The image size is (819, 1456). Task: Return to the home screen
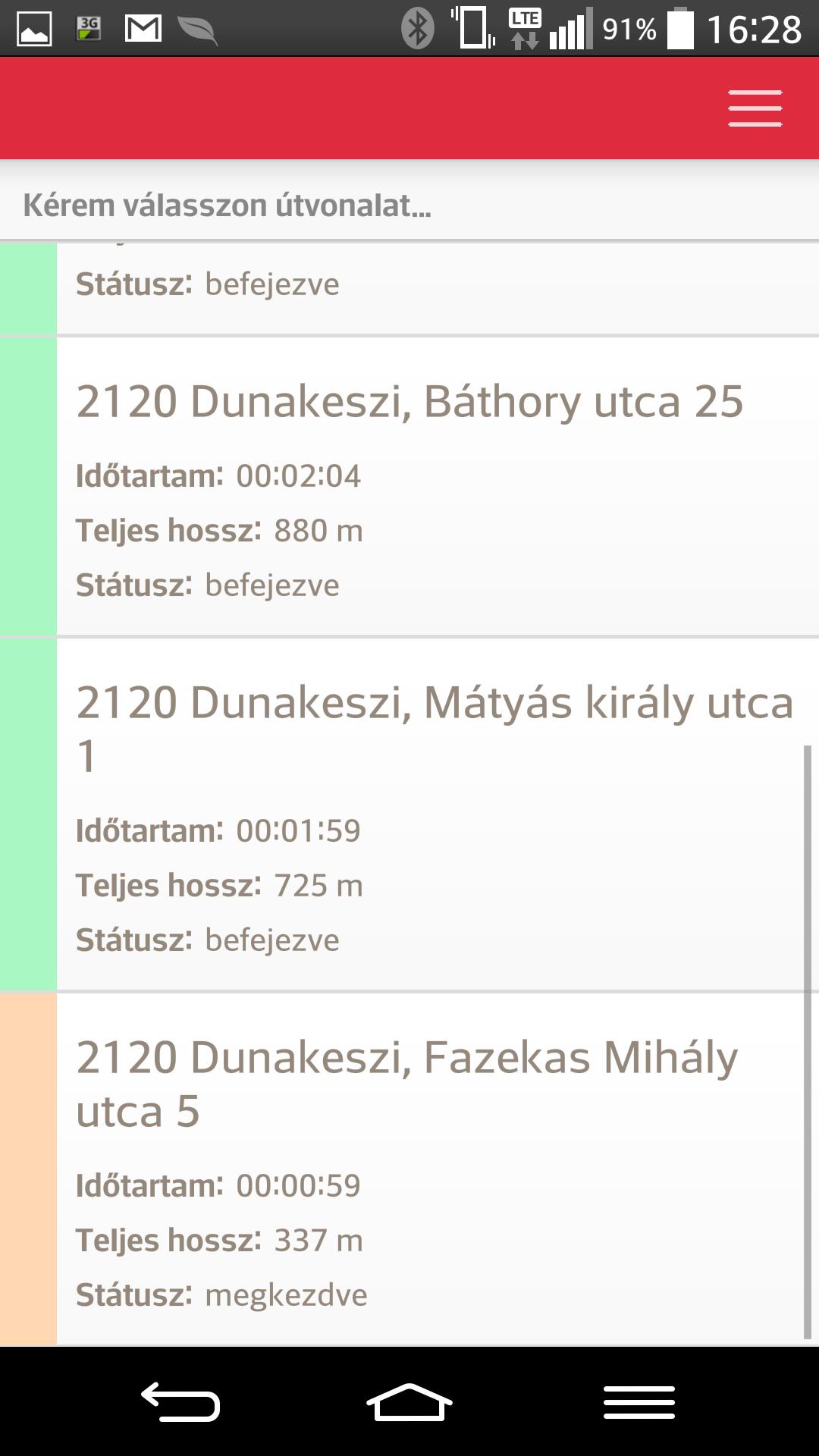[409, 1401]
